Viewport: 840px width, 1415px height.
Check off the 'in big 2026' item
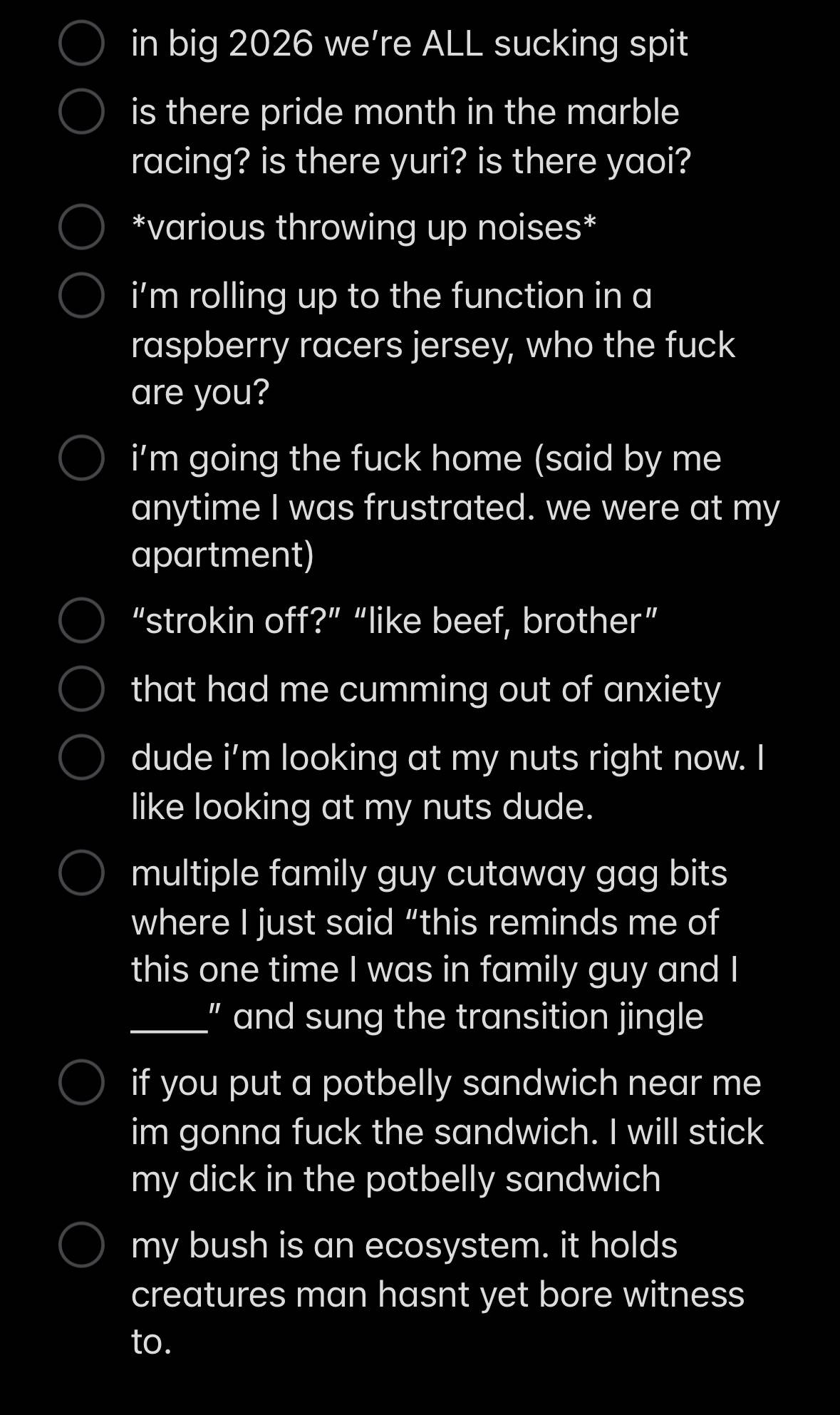tap(81, 43)
